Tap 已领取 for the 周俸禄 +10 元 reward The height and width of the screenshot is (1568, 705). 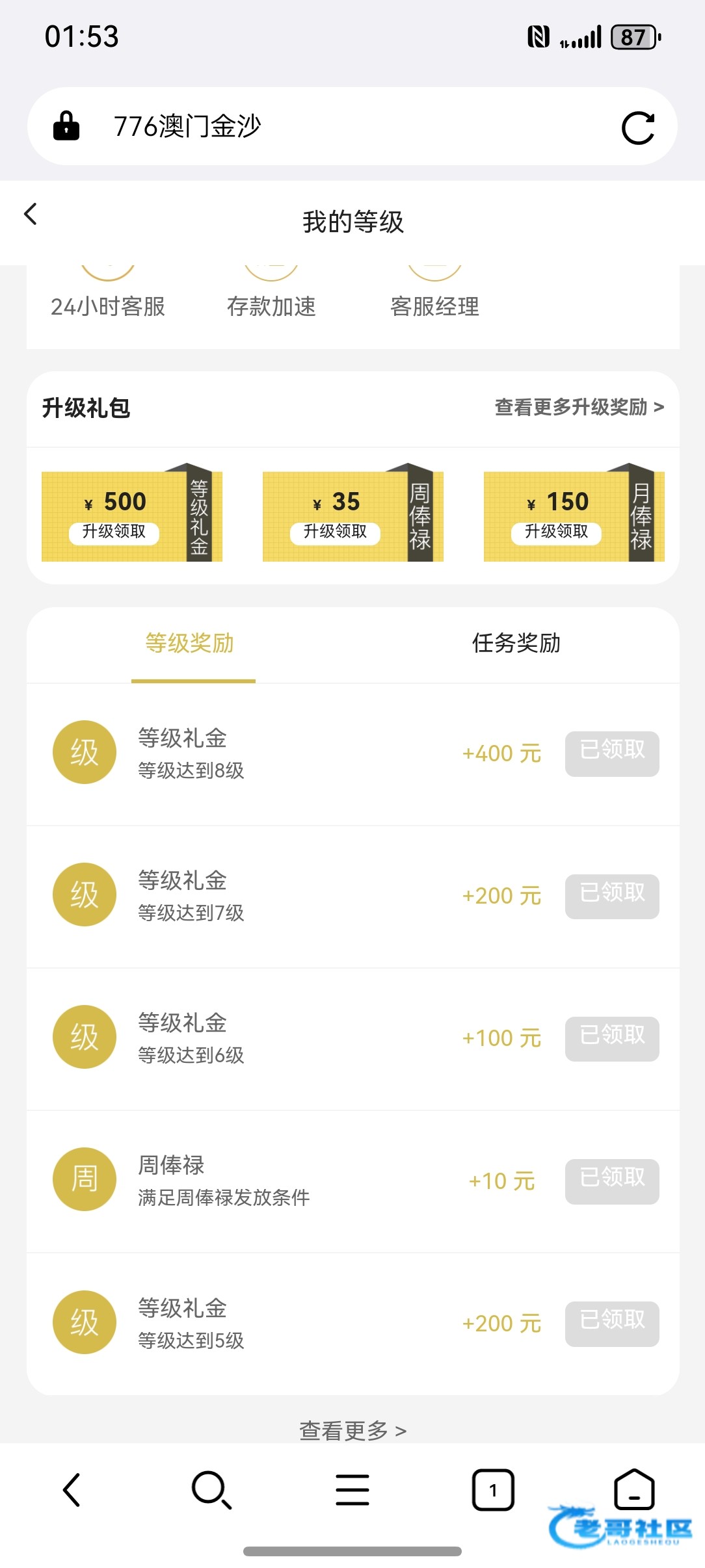coord(612,1181)
